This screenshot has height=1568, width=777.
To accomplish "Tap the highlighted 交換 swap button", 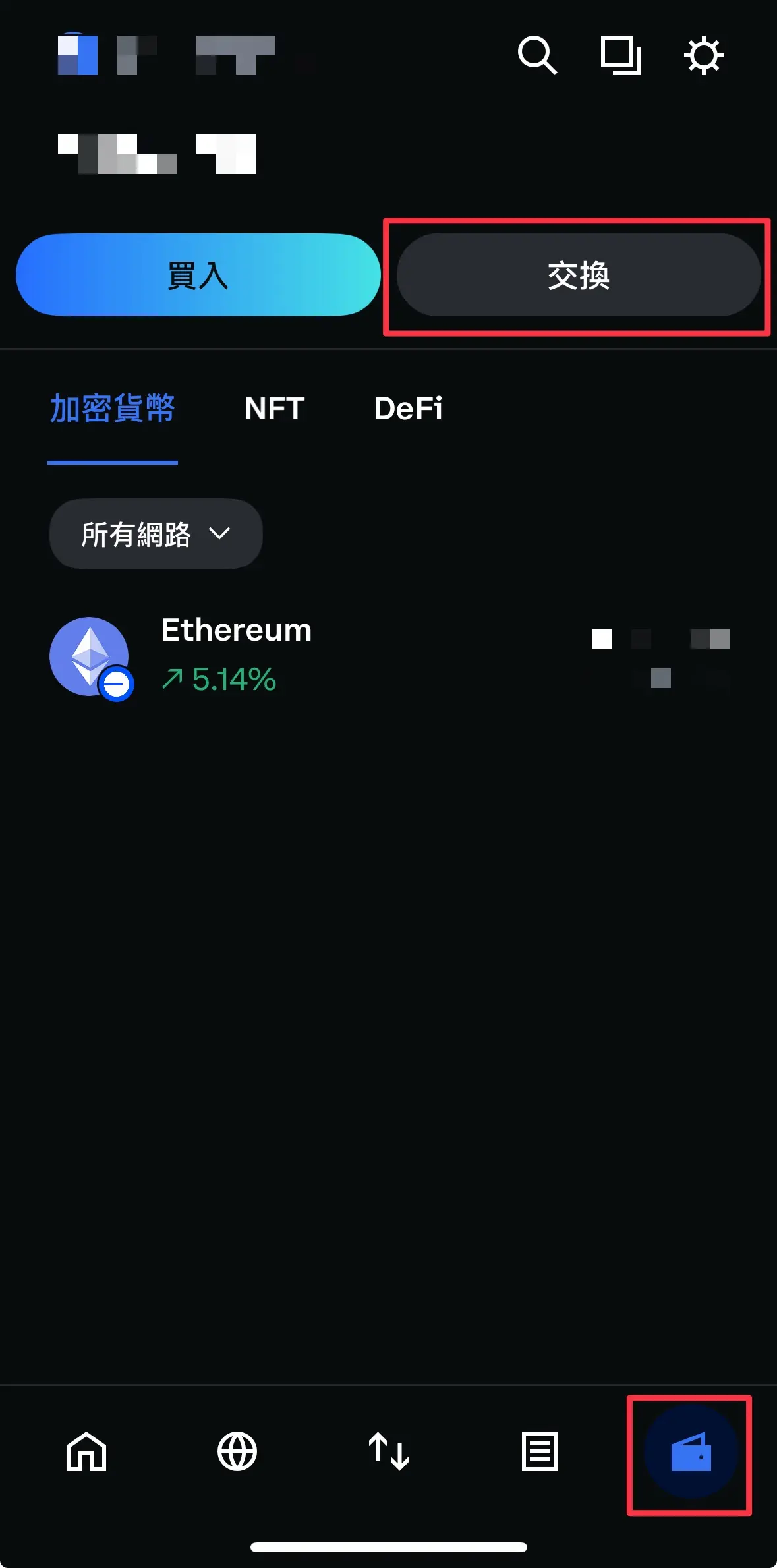I will pos(578,275).
